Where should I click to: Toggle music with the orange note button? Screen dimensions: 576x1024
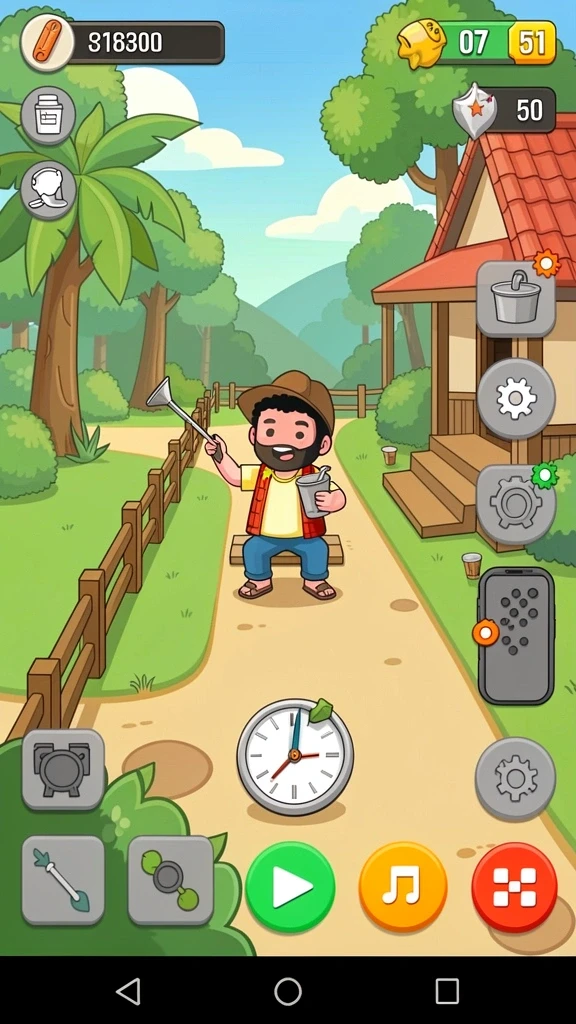coord(403,887)
